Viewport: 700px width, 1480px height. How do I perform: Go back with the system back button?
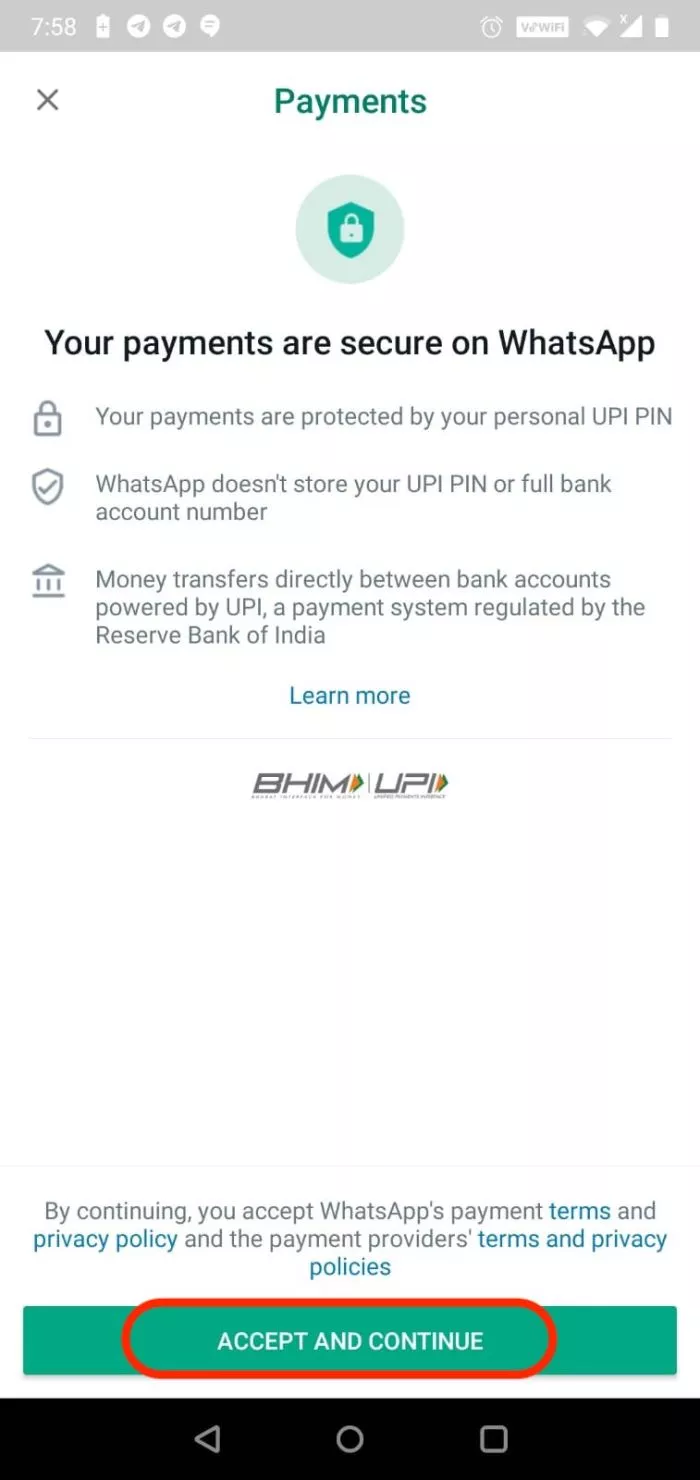[x=207, y=1439]
